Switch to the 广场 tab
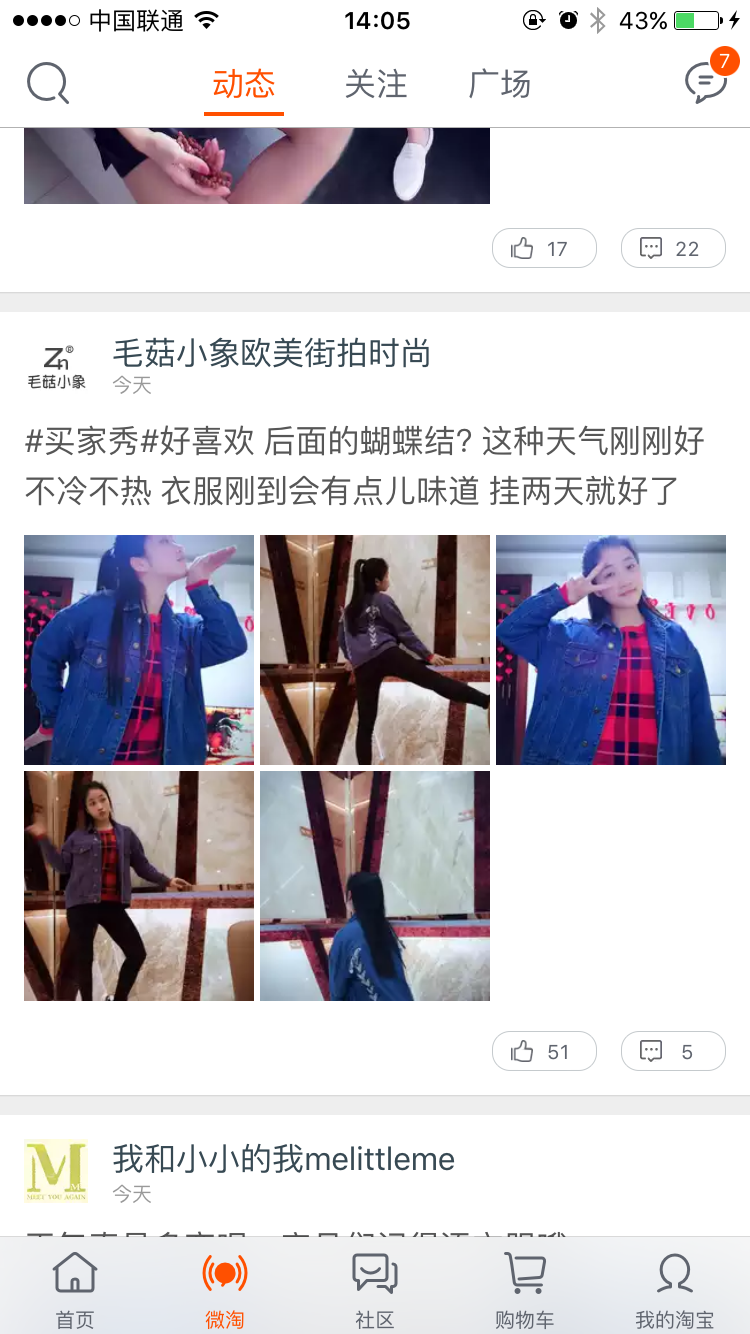 [x=499, y=84]
